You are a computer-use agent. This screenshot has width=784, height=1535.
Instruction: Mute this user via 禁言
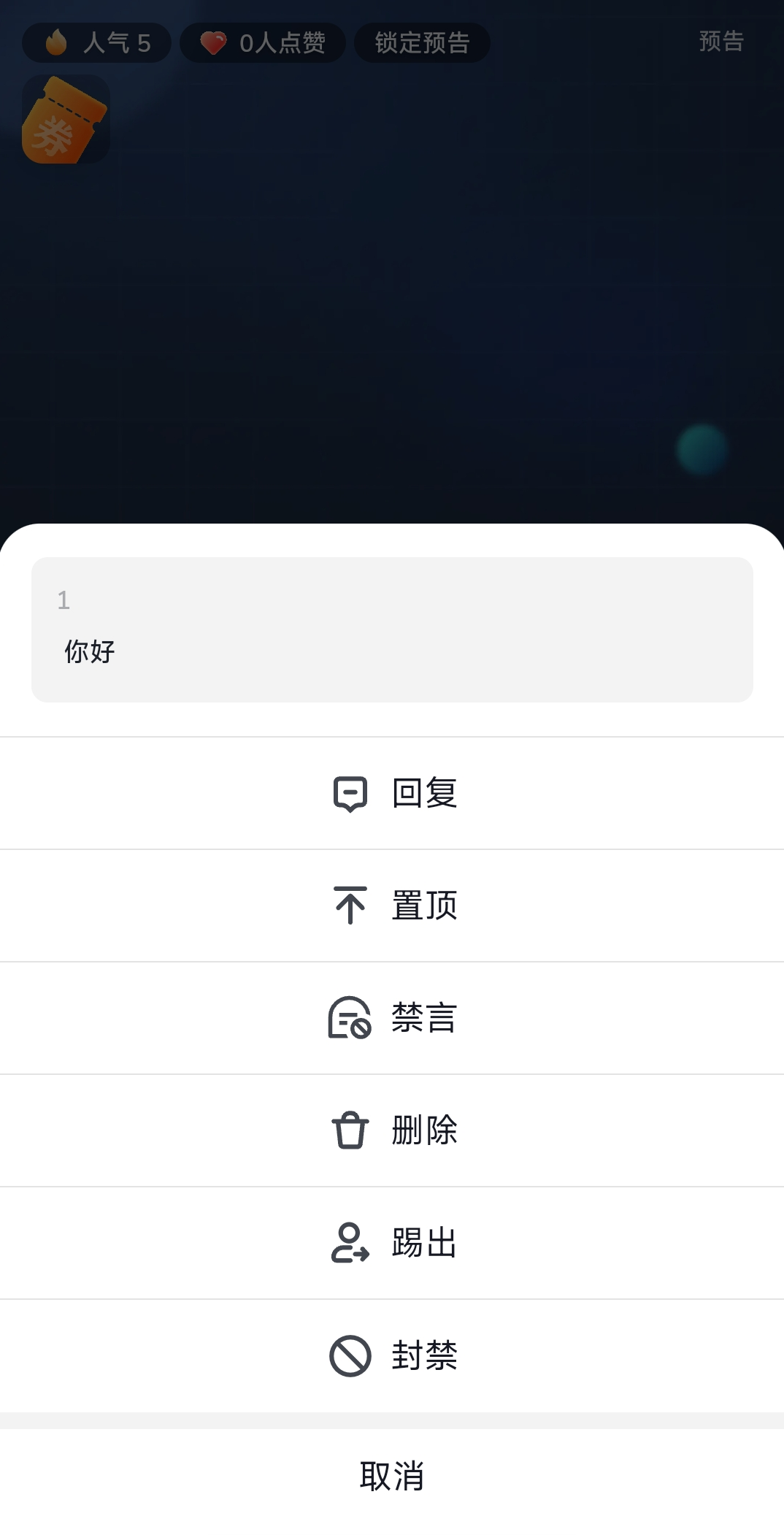[x=393, y=1018]
